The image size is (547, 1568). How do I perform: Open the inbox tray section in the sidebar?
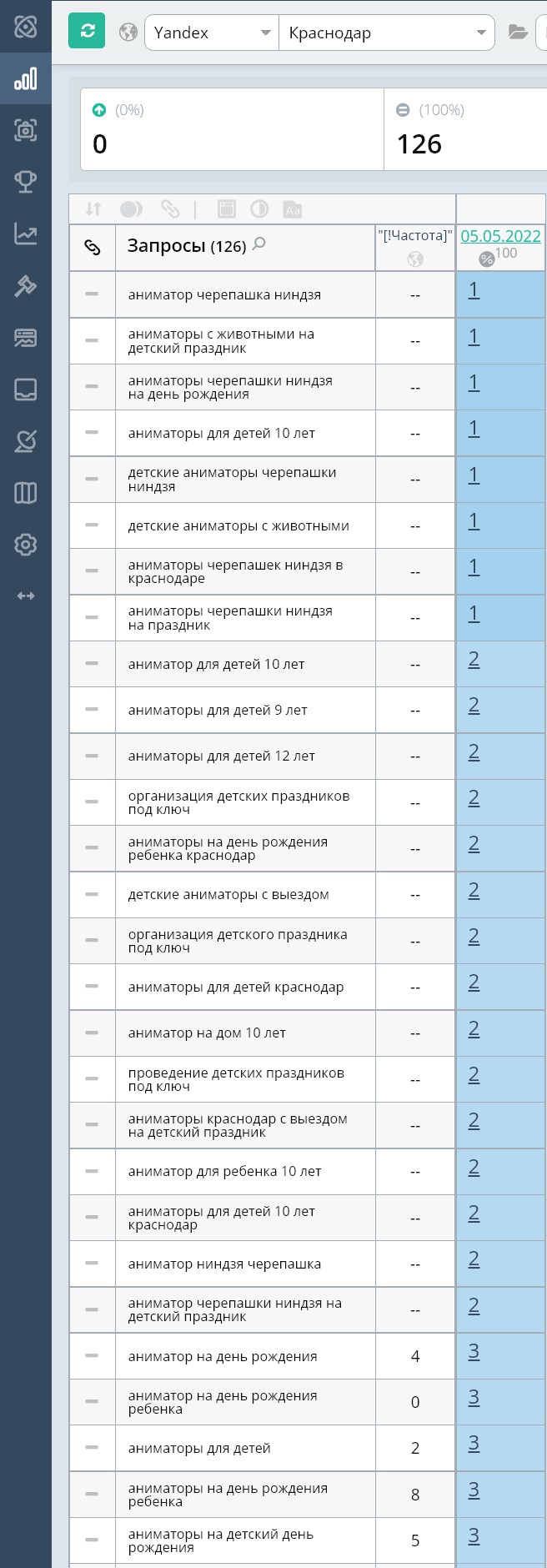pos(25,389)
